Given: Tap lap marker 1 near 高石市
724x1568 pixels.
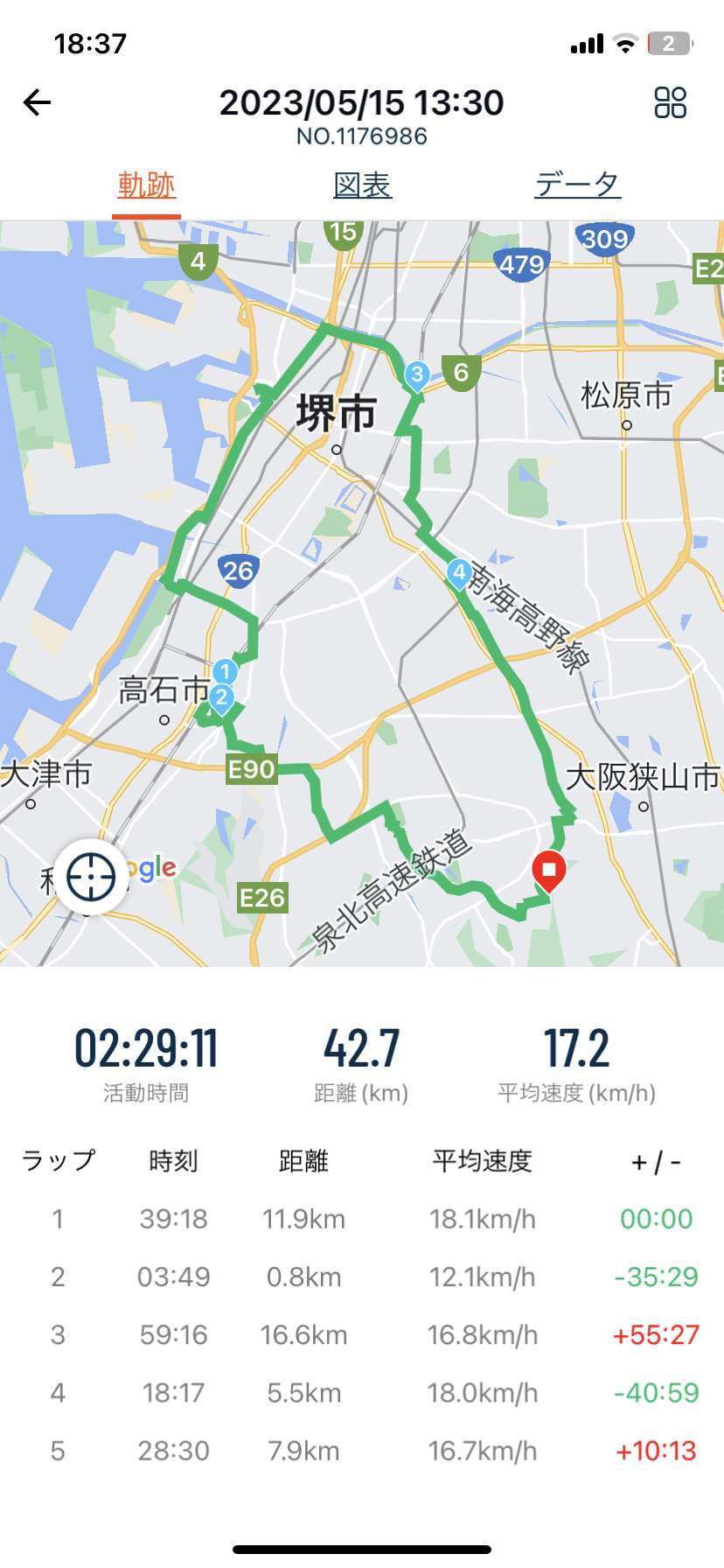Looking at the screenshot, I should 225,672.
